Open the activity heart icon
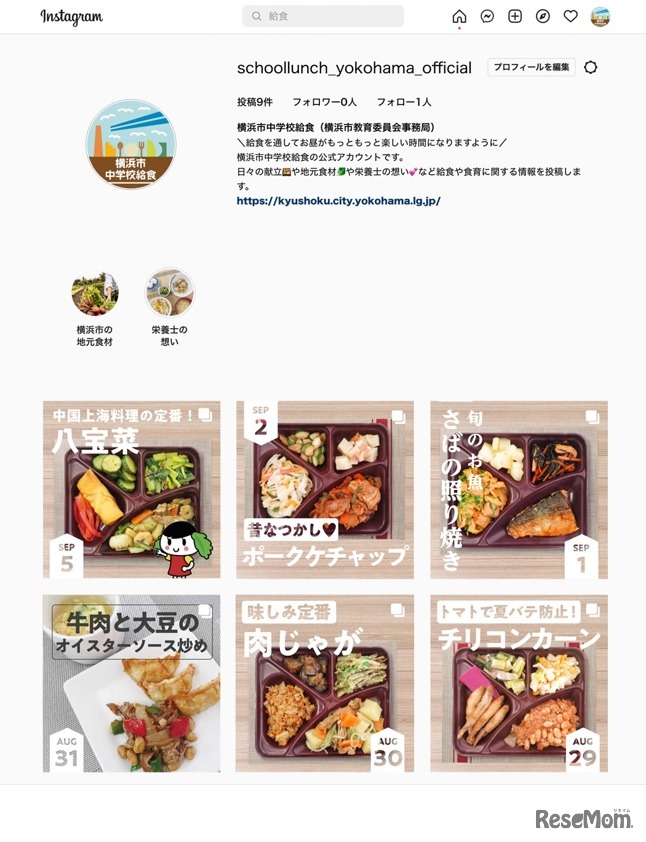Viewport: 646px width, 842px height. [571, 16]
